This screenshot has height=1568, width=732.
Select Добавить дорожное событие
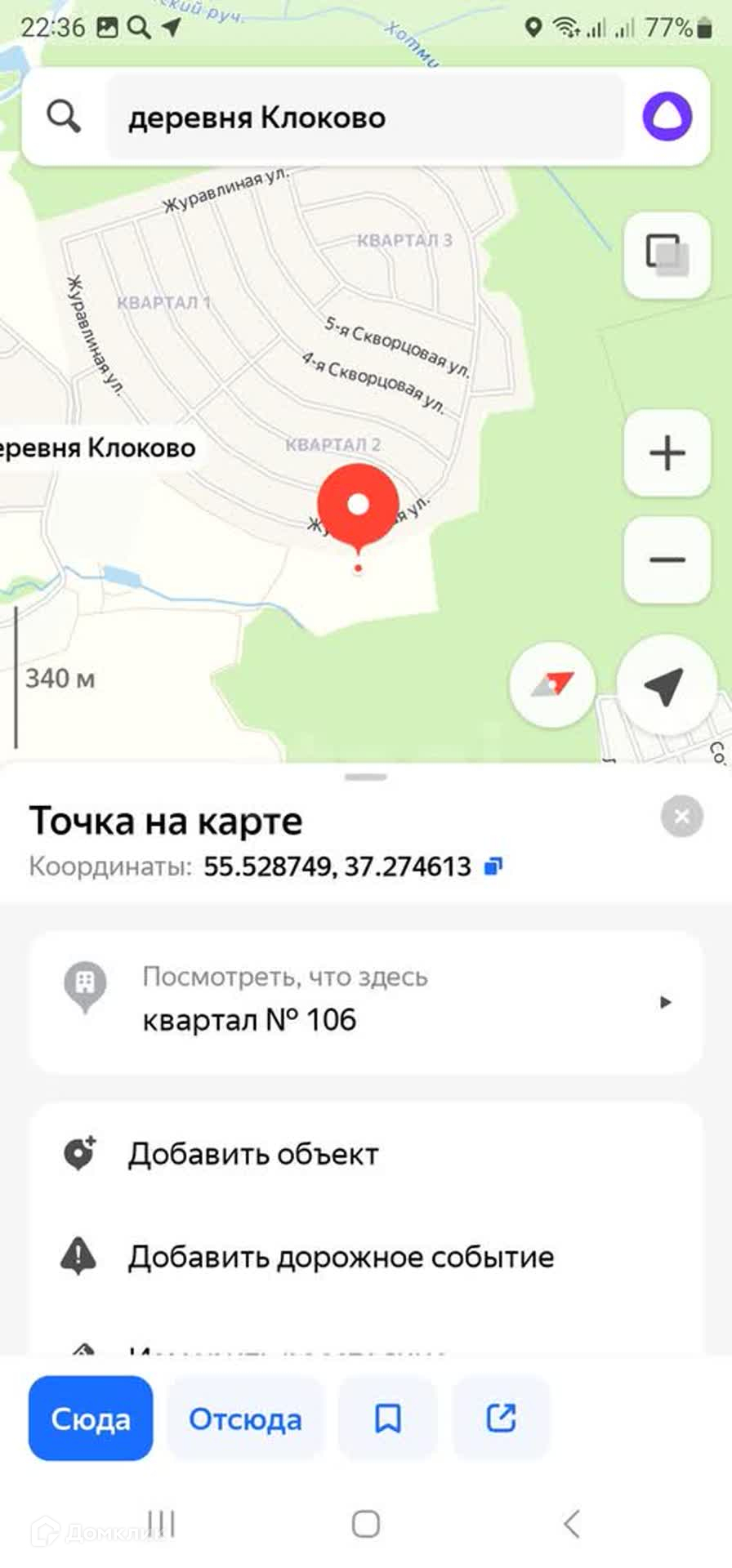tap(340, 1256)
